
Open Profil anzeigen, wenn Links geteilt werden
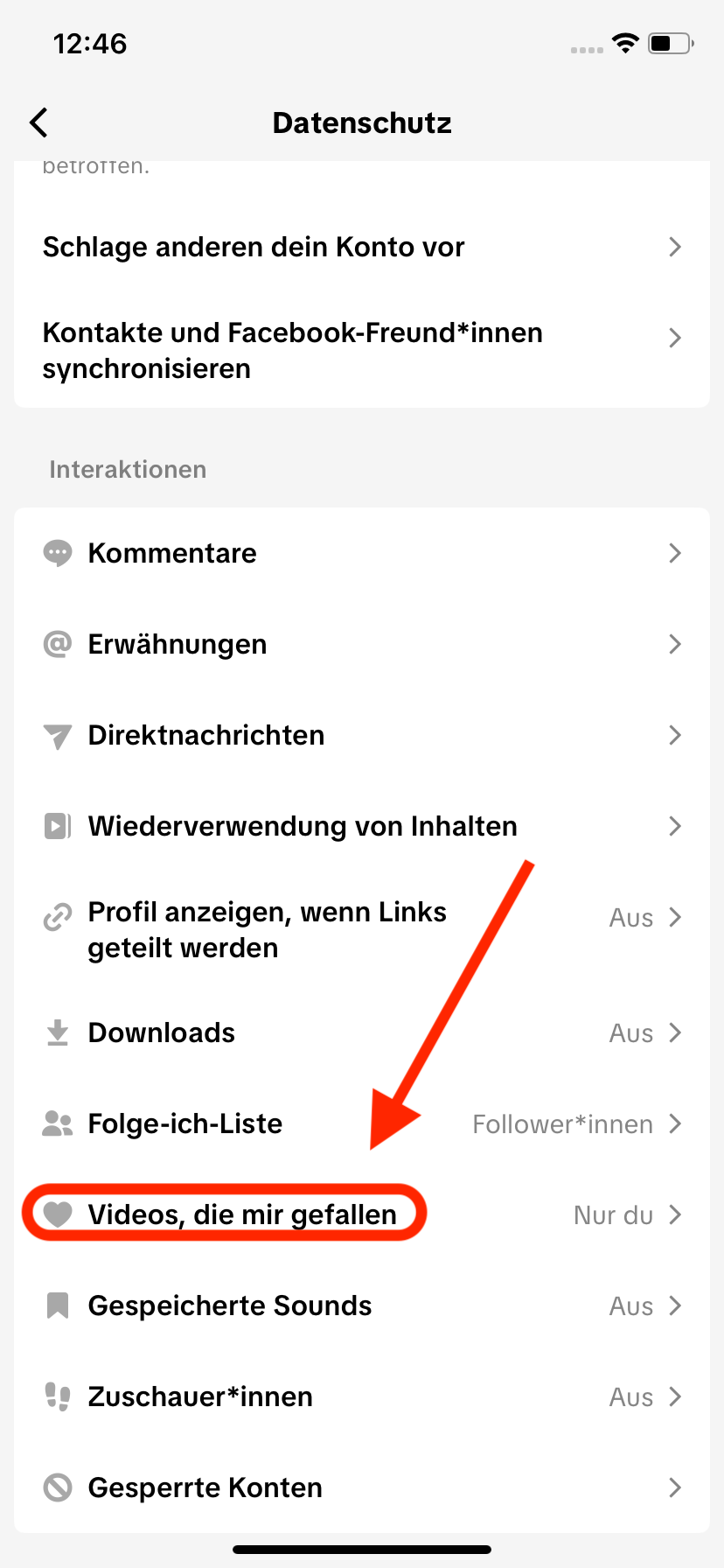pos(362,929)
